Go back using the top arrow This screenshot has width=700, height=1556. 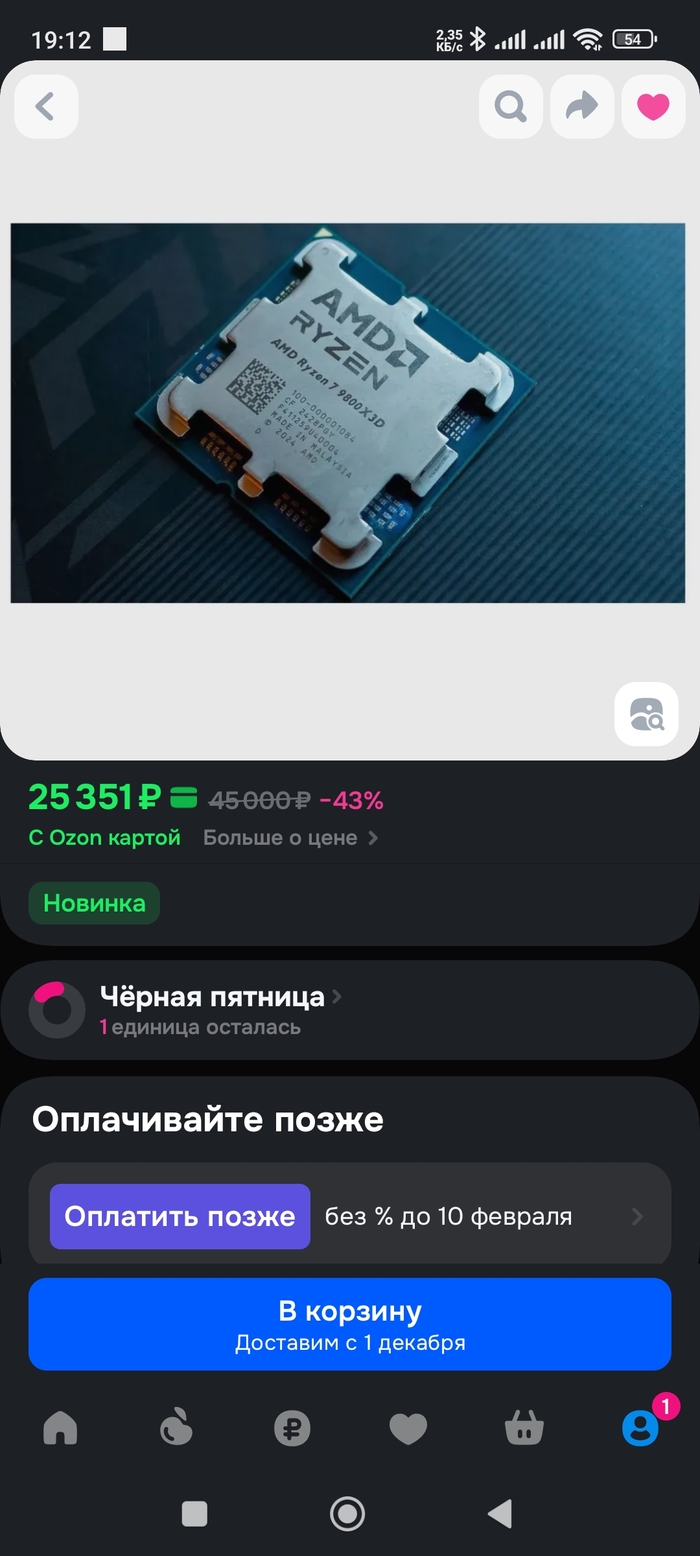point(46,106)
